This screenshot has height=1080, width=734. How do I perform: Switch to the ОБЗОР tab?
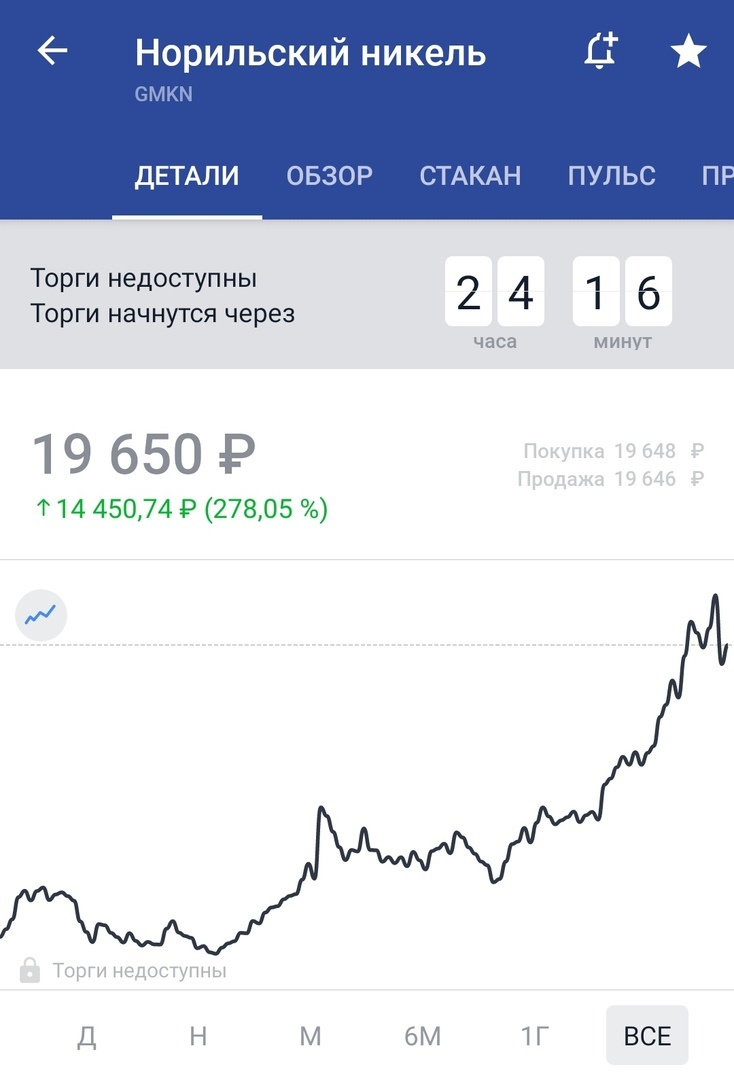[330, 175]
